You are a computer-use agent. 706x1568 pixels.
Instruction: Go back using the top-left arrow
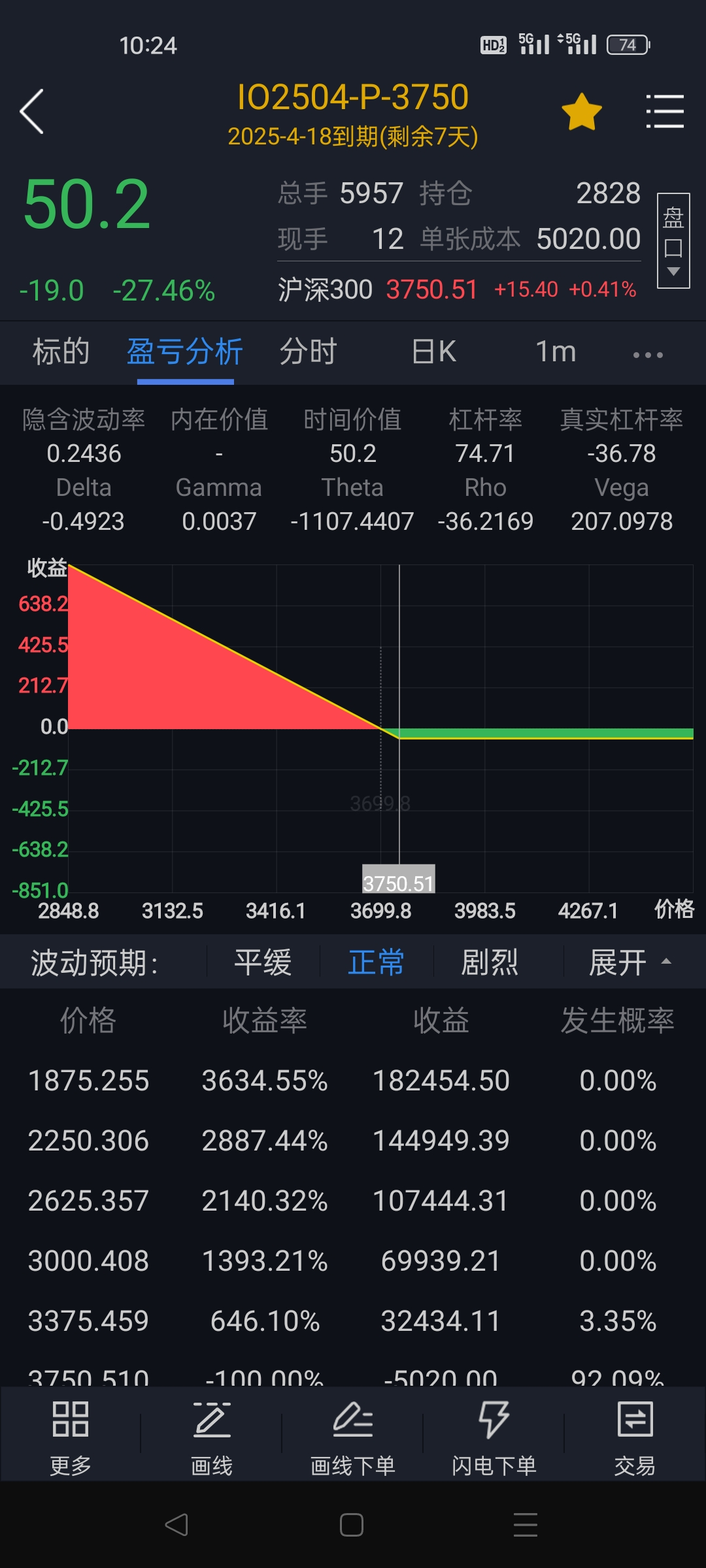[x=32, y=112]
